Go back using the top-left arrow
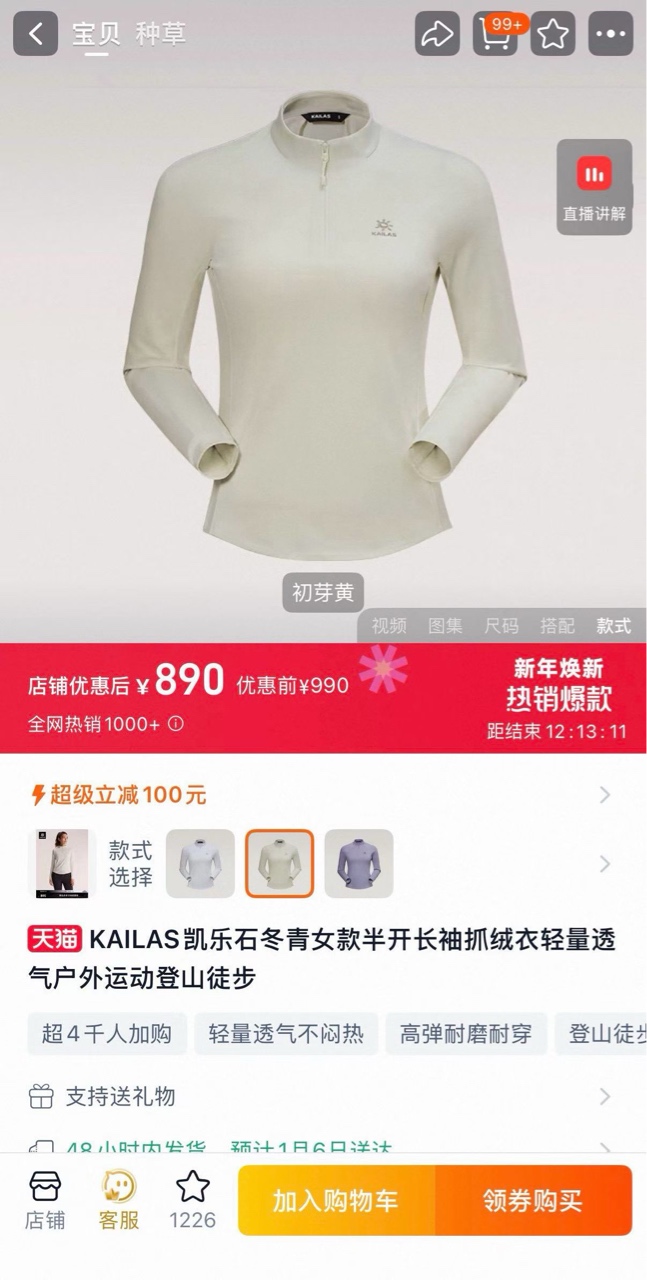The height and width of the screenshot is (1280, 647). point(35,34)
